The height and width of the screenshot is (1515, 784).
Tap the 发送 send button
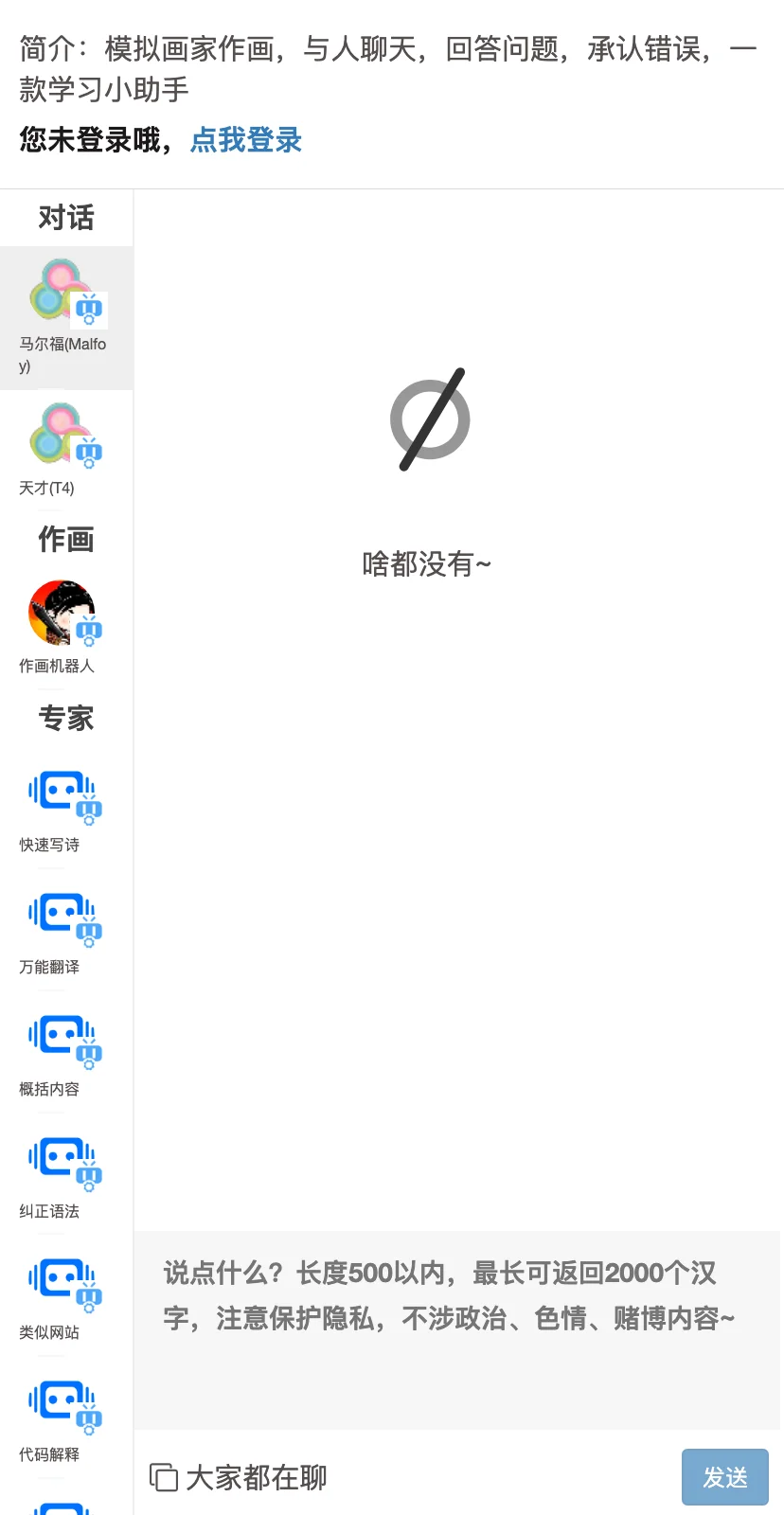coord(724,1477)
